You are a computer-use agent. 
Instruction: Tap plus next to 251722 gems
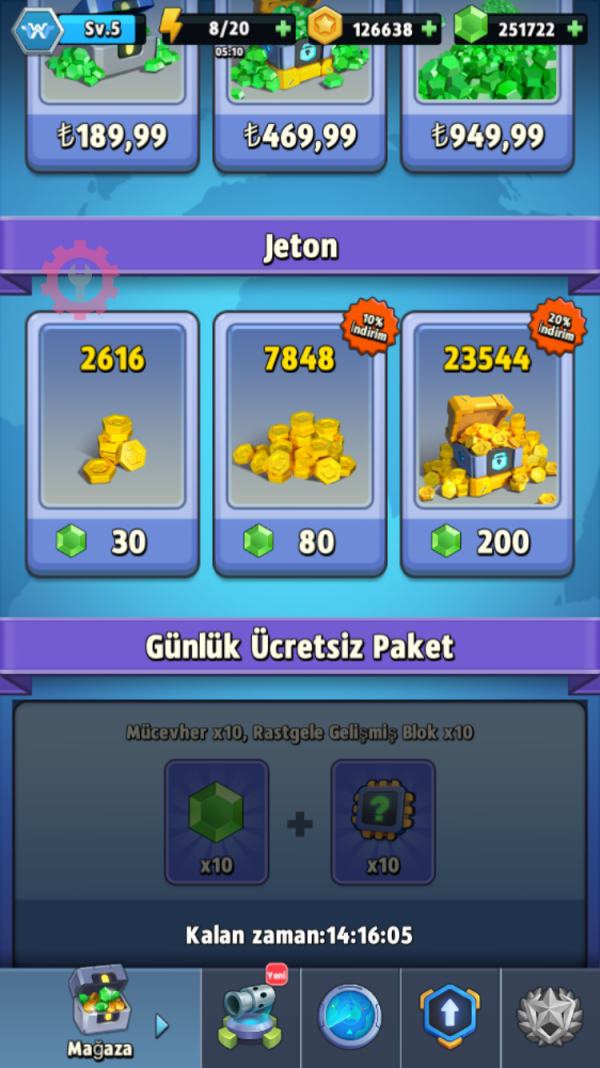click(575, 29)
